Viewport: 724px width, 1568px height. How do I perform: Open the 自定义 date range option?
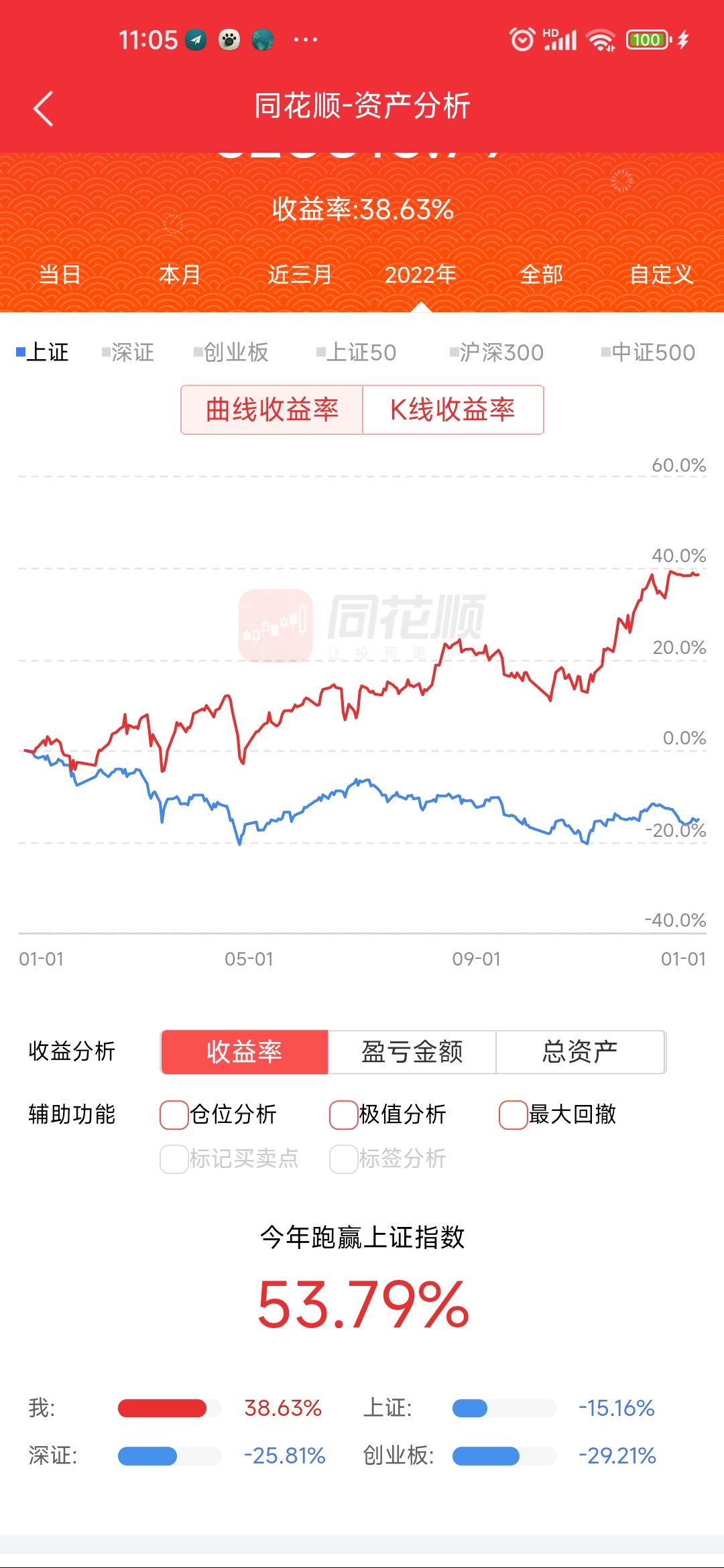[662, 275]
